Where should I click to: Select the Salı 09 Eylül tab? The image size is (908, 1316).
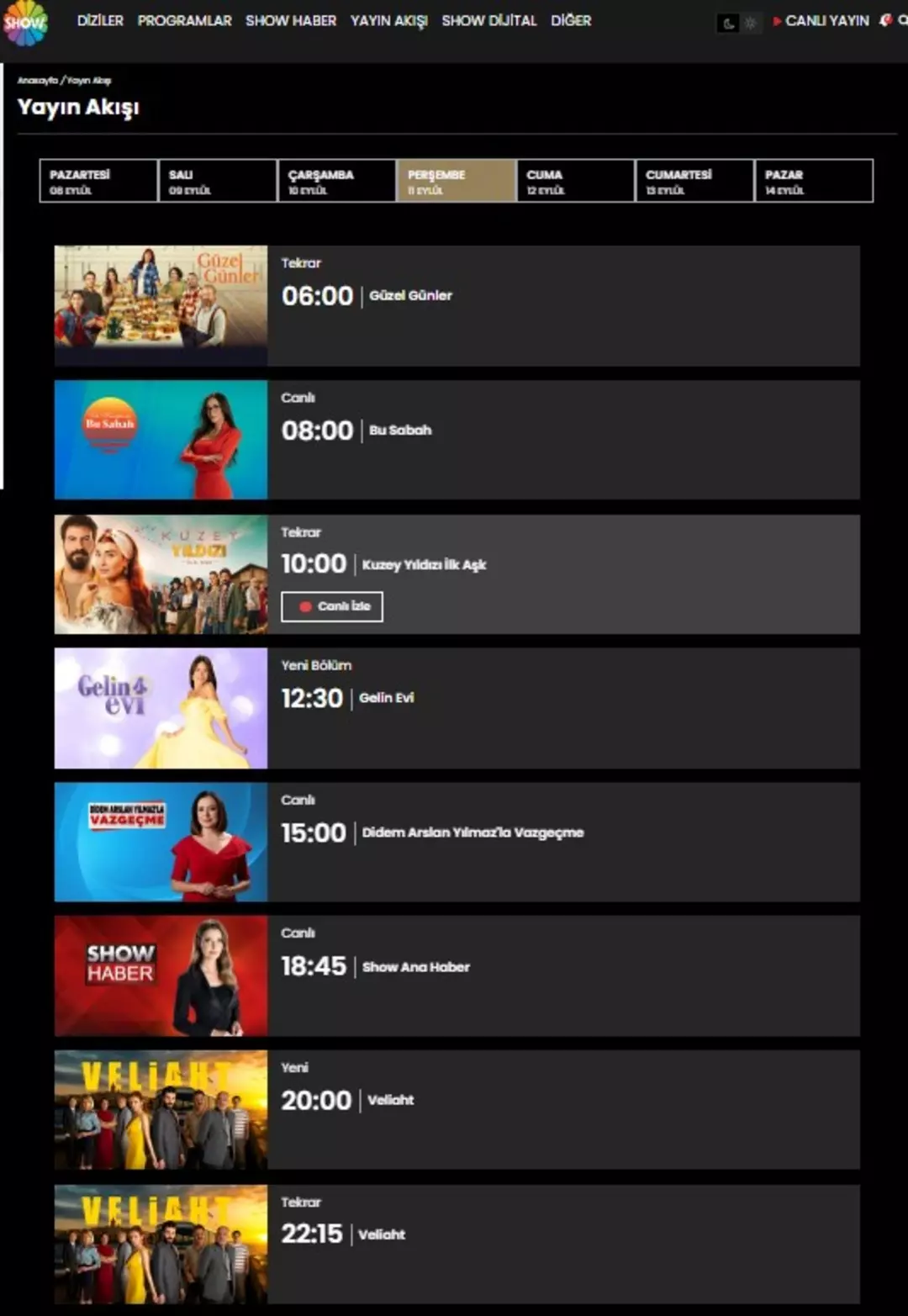[218, 181]
